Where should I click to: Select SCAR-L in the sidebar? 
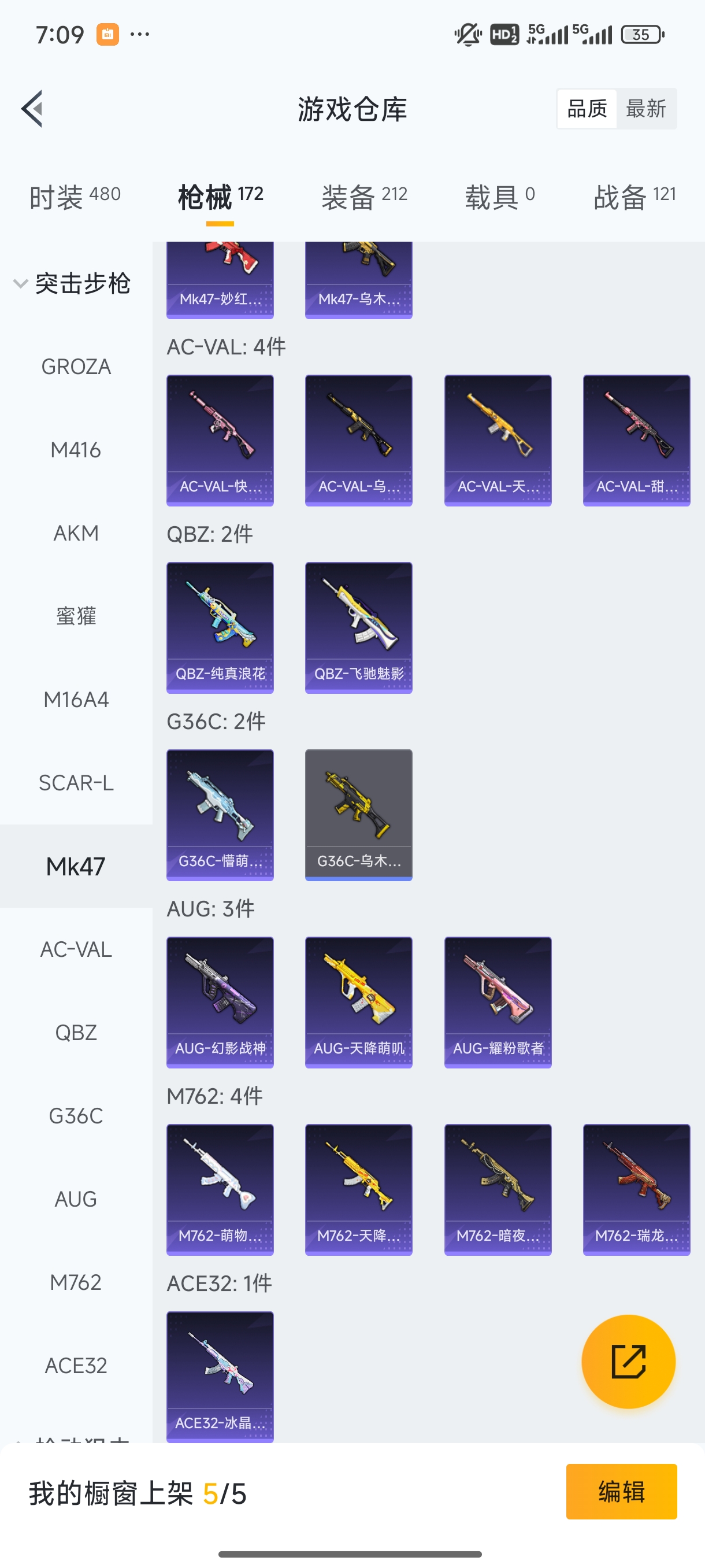[76, 783]
